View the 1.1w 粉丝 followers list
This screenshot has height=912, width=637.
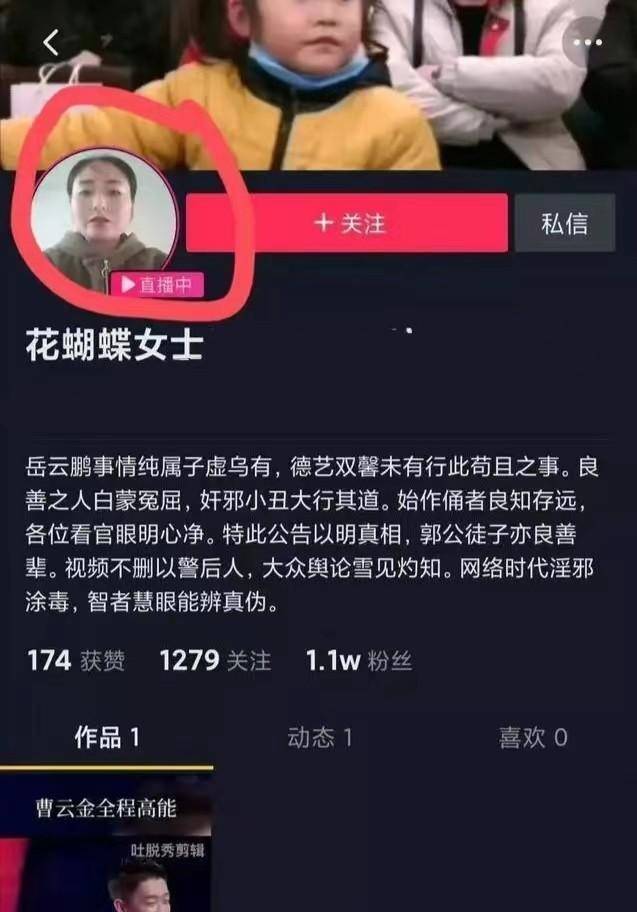point(359,661)
